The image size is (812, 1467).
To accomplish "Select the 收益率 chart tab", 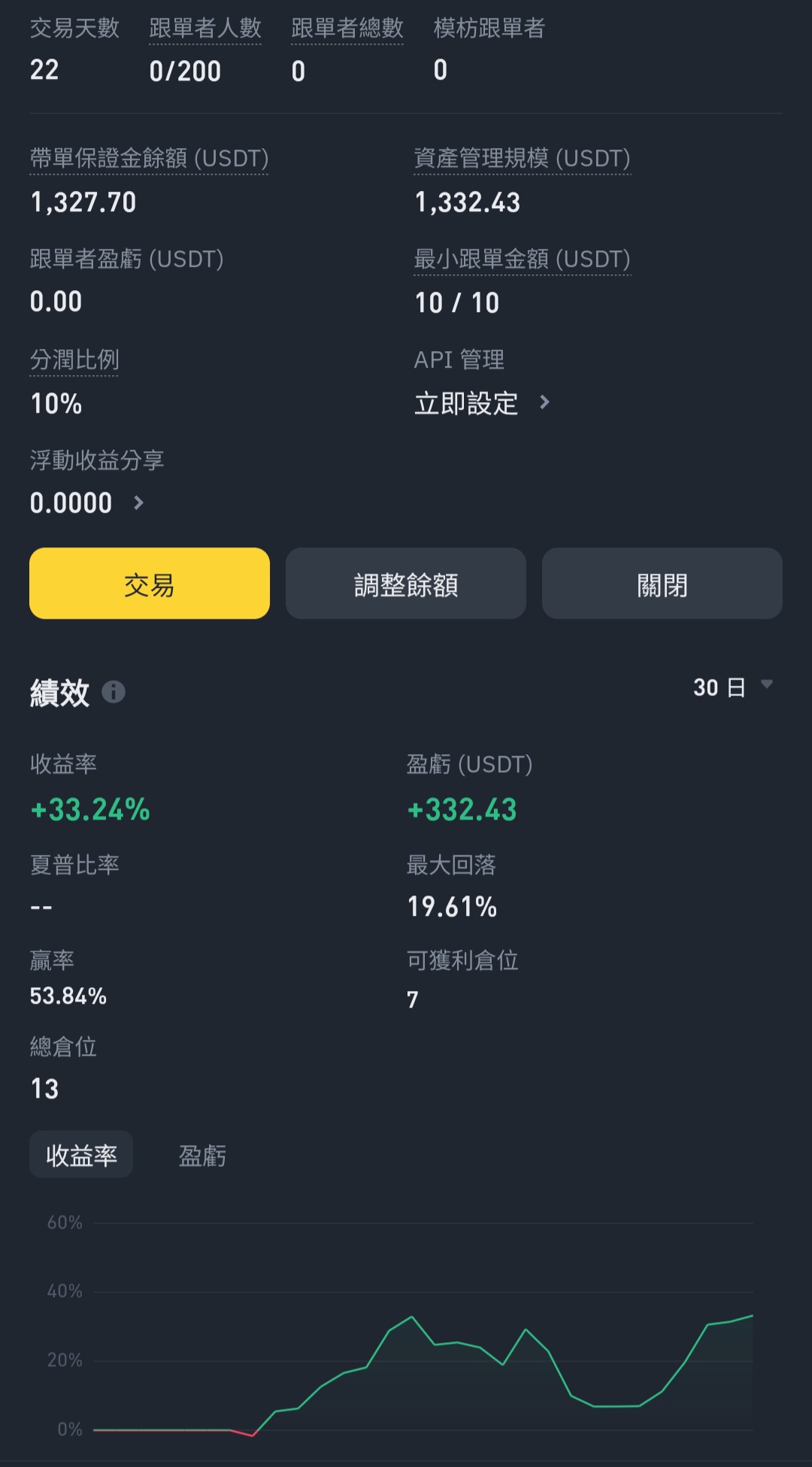I will [x=81, y=1155].
